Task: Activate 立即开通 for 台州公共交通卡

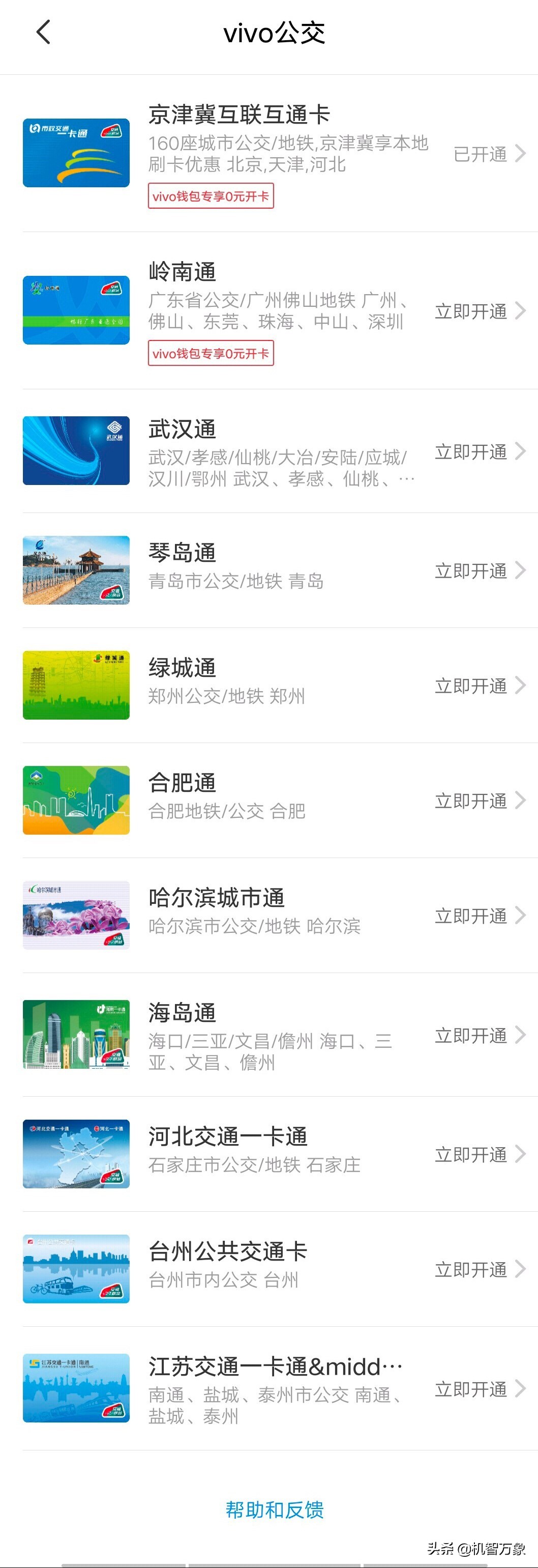Action: (x=469, y=1269)
